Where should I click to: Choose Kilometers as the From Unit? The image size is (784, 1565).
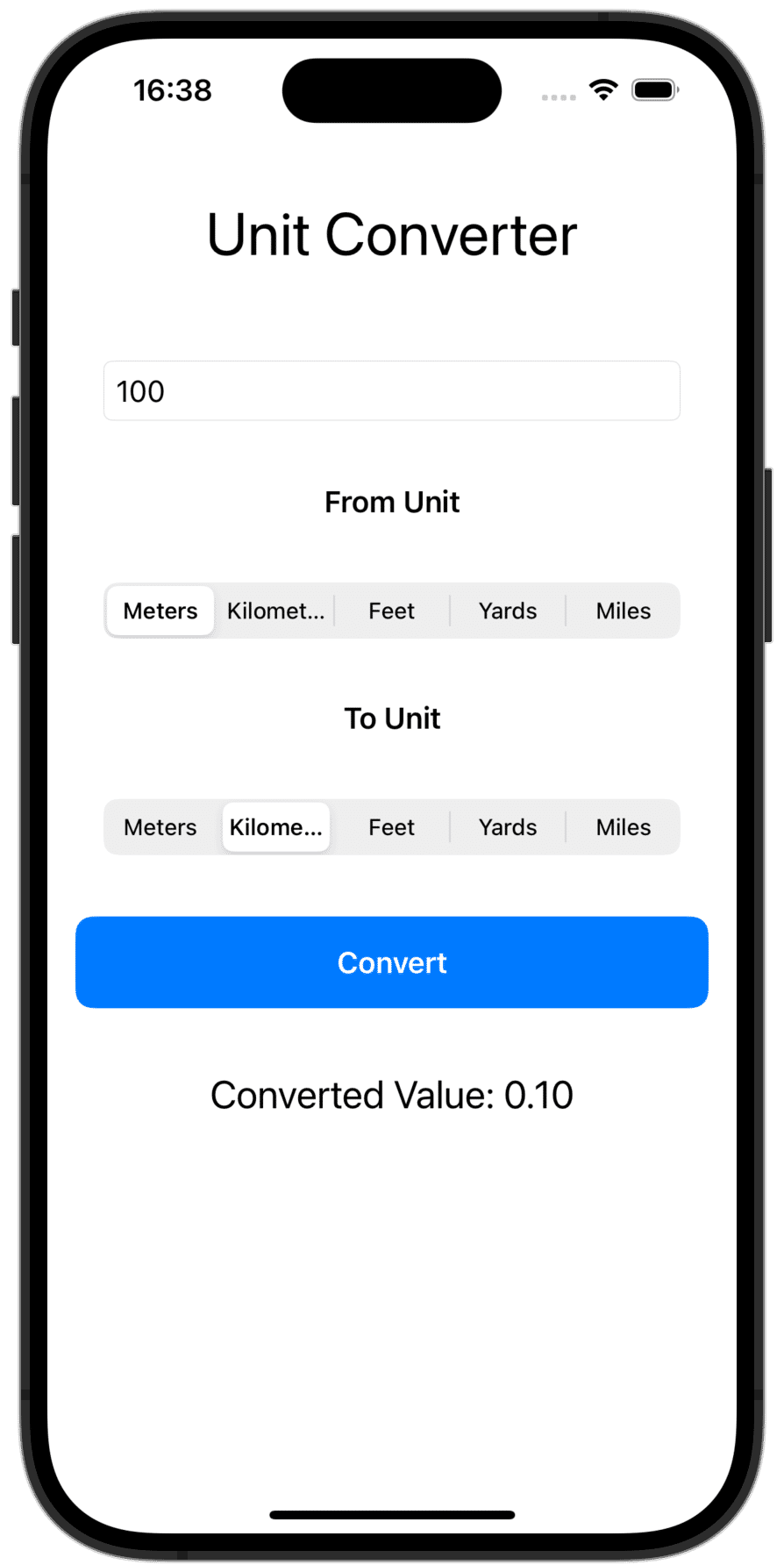(x=276, y=611)
